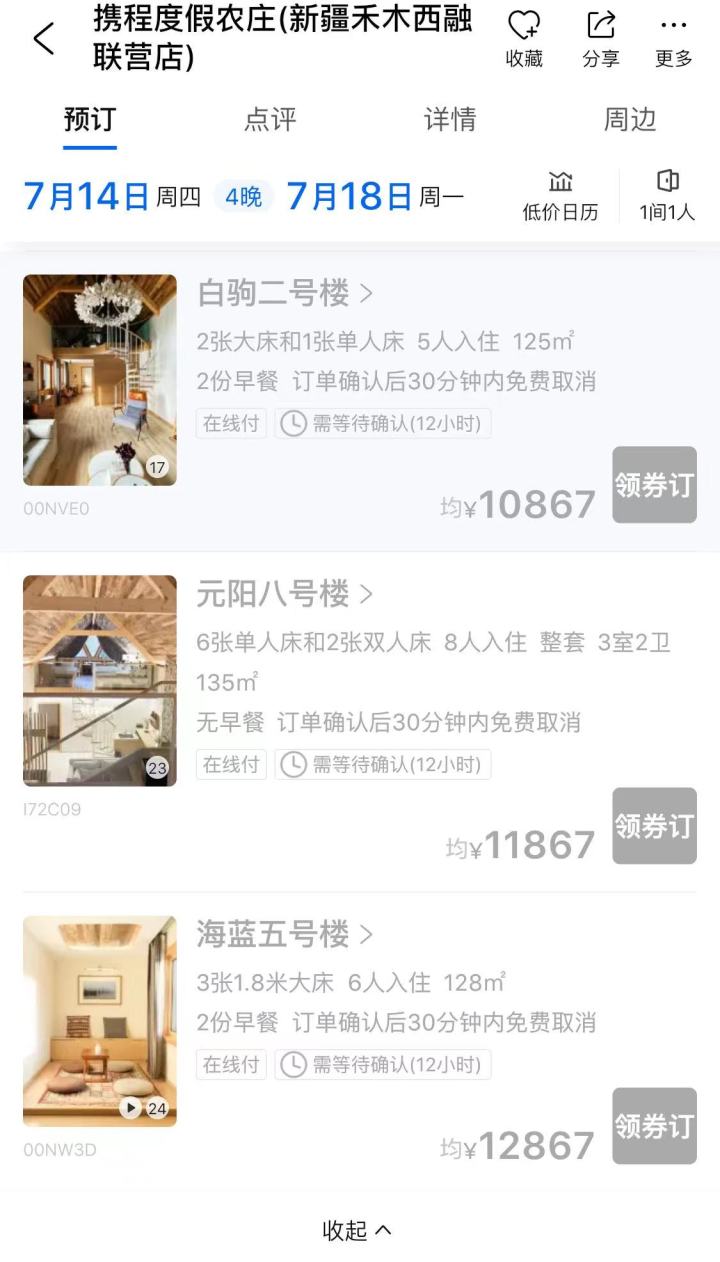
Task: Go back using the back arrow
Action: 44,39
